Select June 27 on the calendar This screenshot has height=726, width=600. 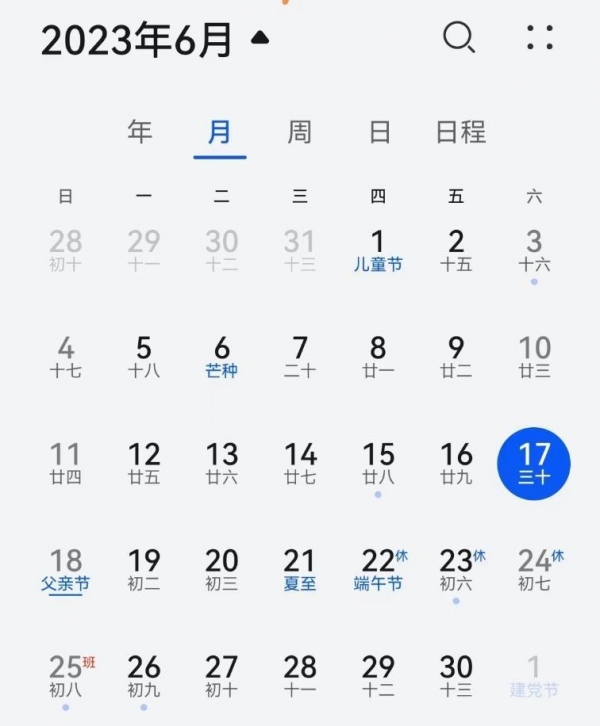222,676
